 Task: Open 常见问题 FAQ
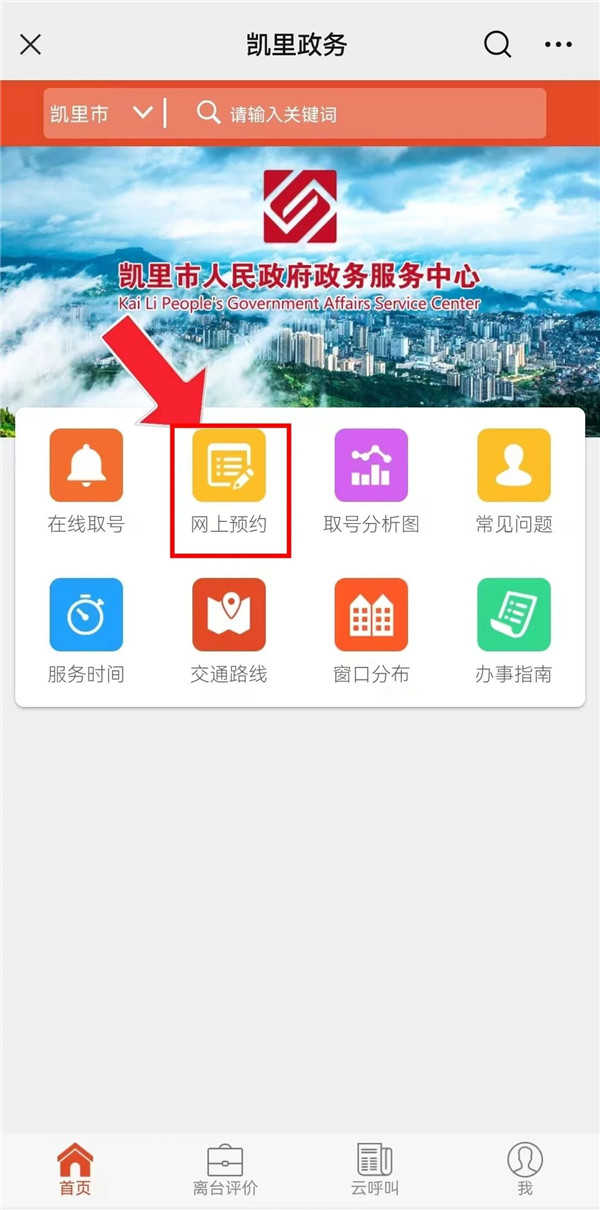(514, 481)
